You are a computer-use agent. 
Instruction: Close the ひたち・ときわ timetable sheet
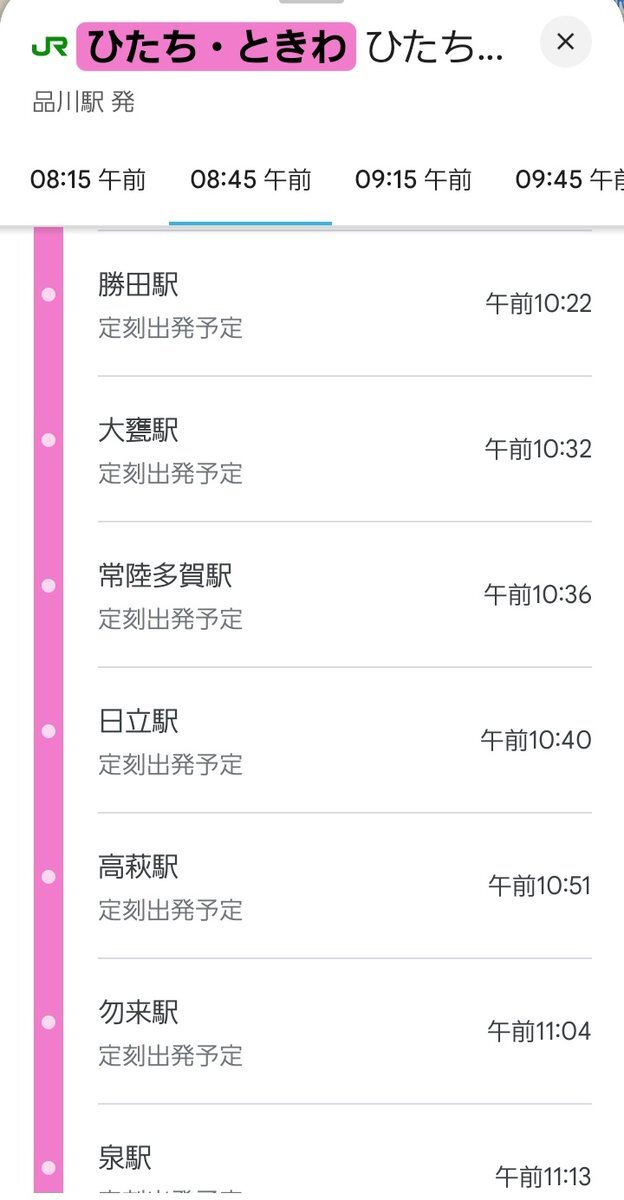pyautogui.click(x=565, y=42)
